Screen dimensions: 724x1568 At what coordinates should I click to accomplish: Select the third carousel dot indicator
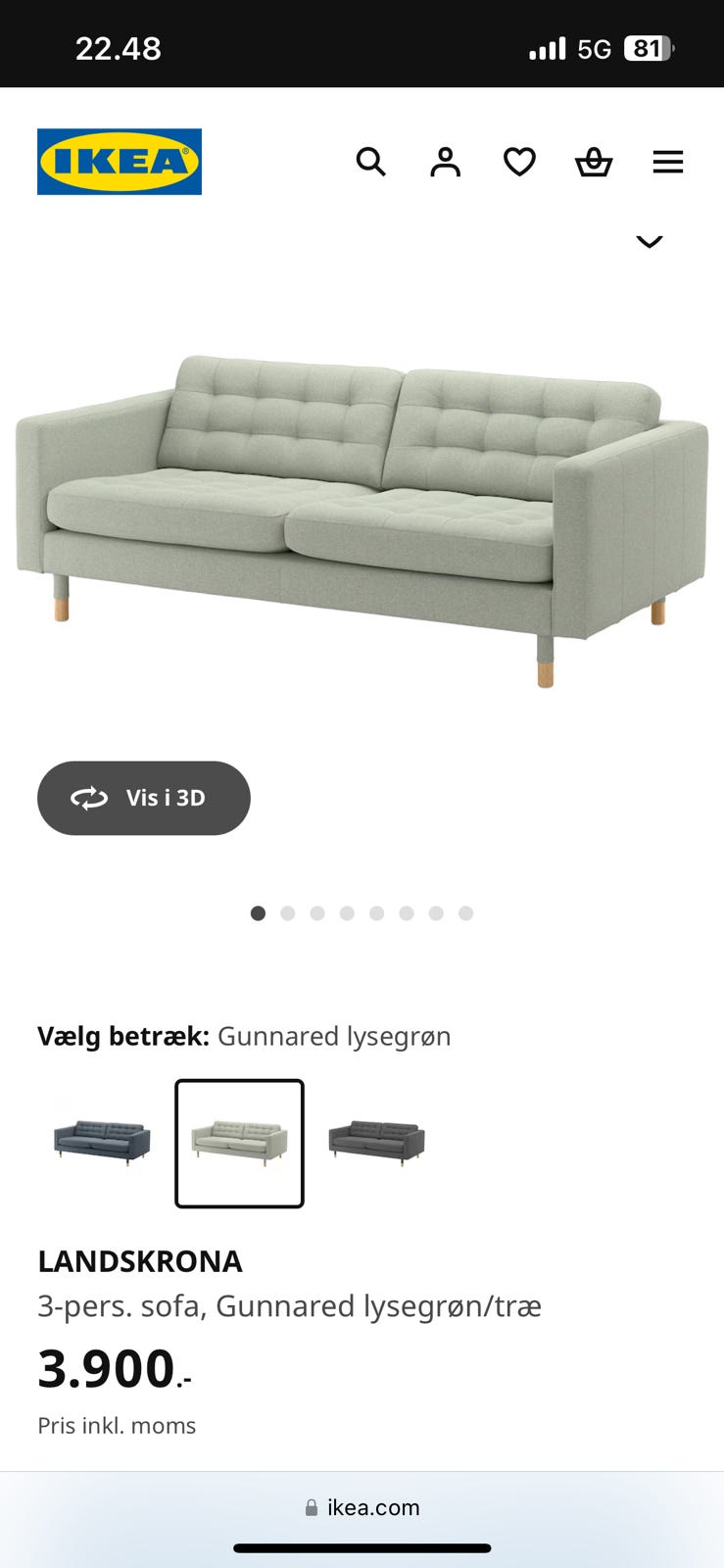(x=317, y=912)
